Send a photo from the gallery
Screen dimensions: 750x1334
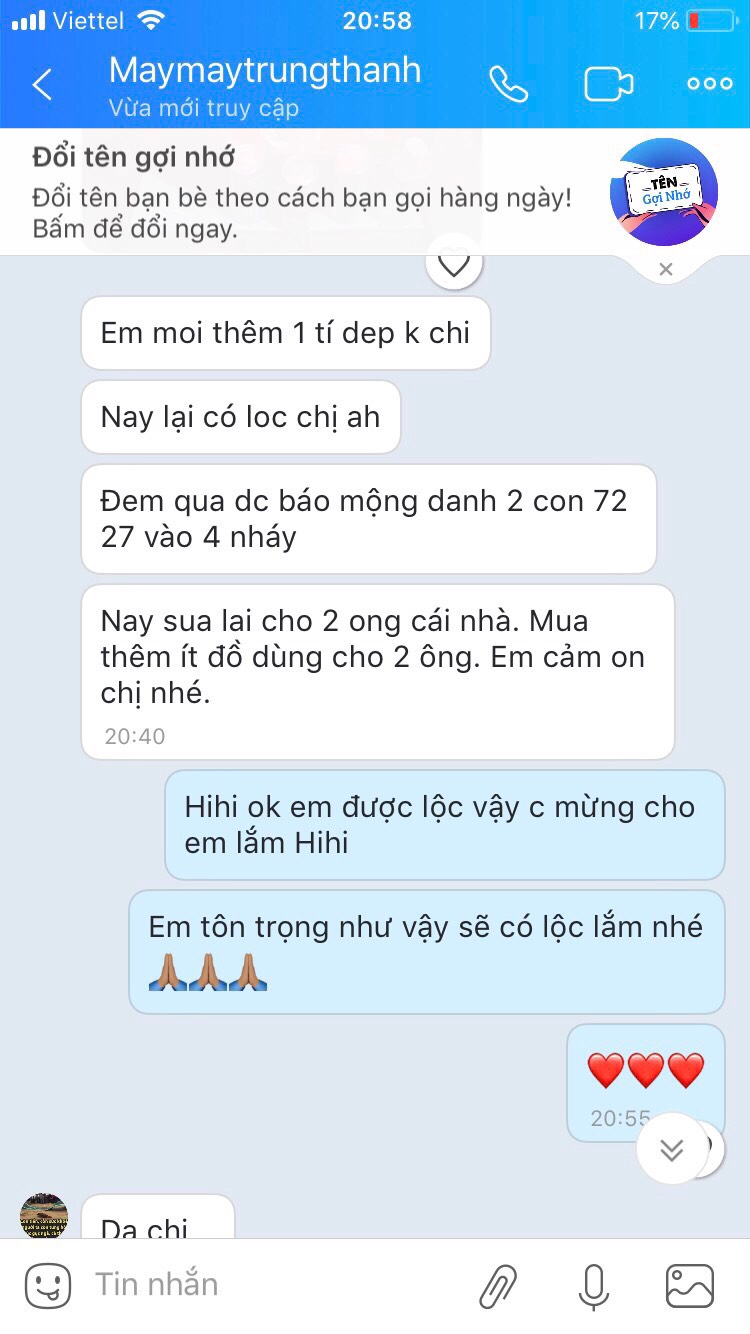(x=690, y=1286)
